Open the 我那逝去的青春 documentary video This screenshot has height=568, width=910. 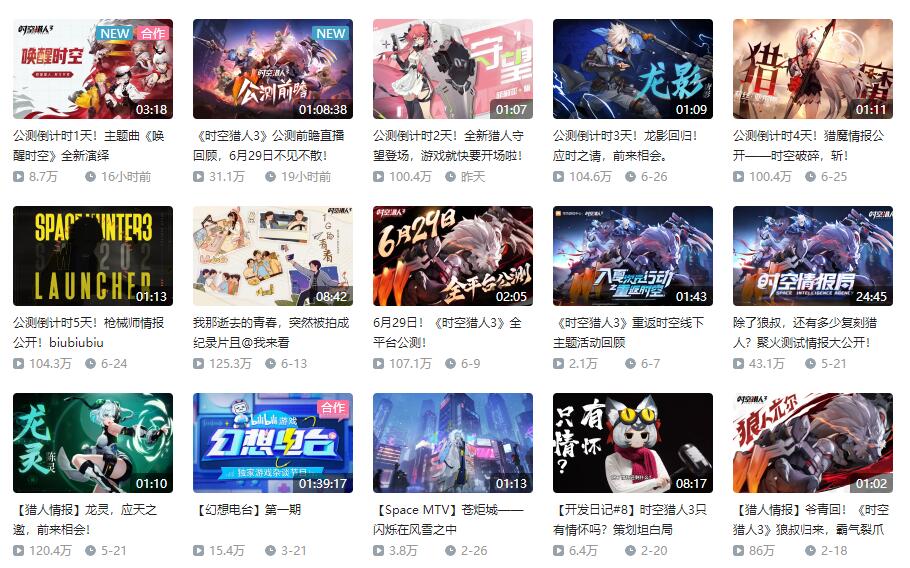tap(272, 256)
